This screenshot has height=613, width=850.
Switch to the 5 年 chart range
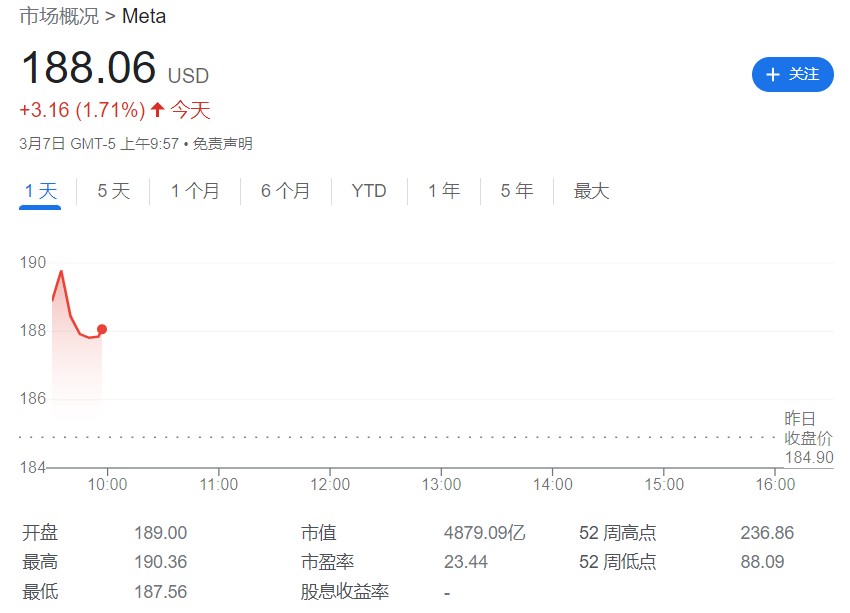click(x=517, y=191)
